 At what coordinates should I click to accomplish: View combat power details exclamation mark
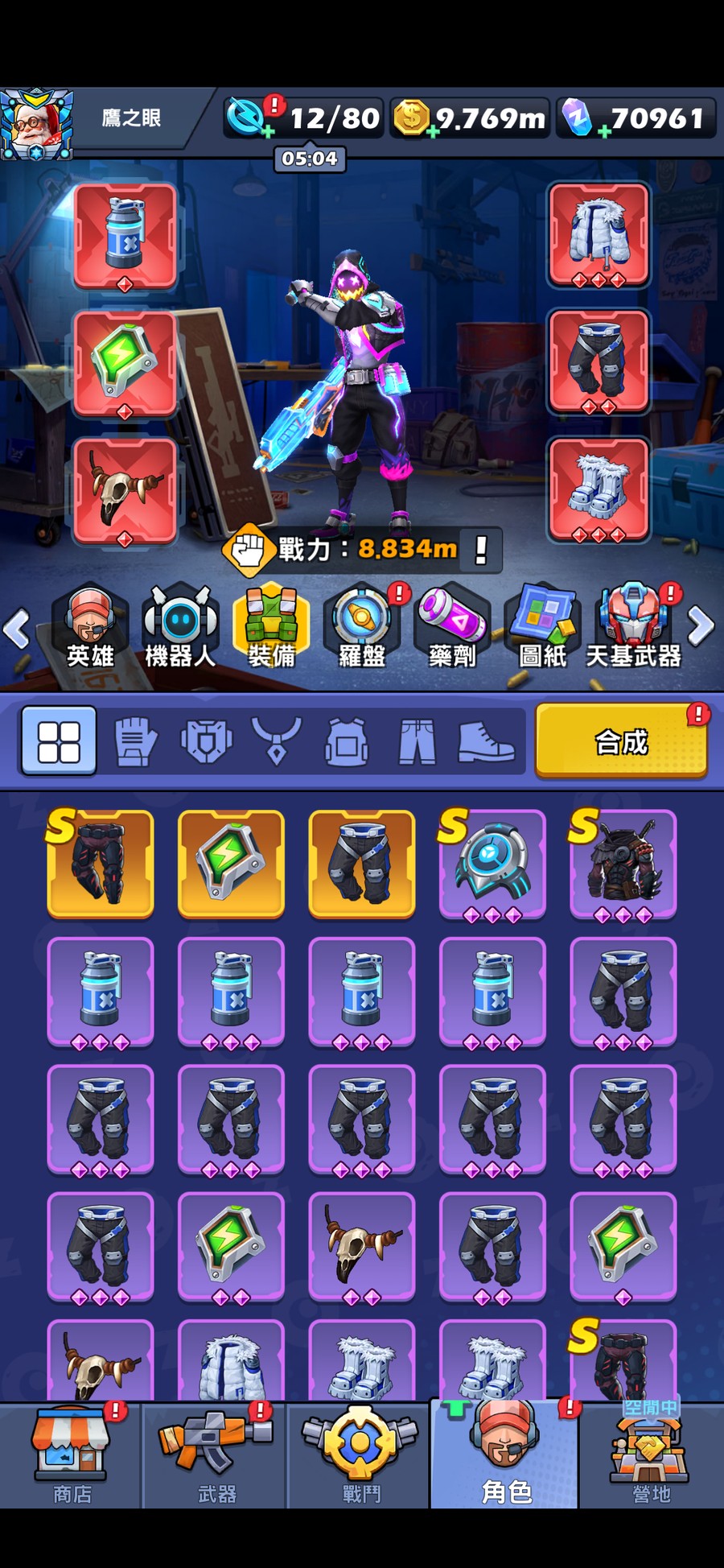481,550
